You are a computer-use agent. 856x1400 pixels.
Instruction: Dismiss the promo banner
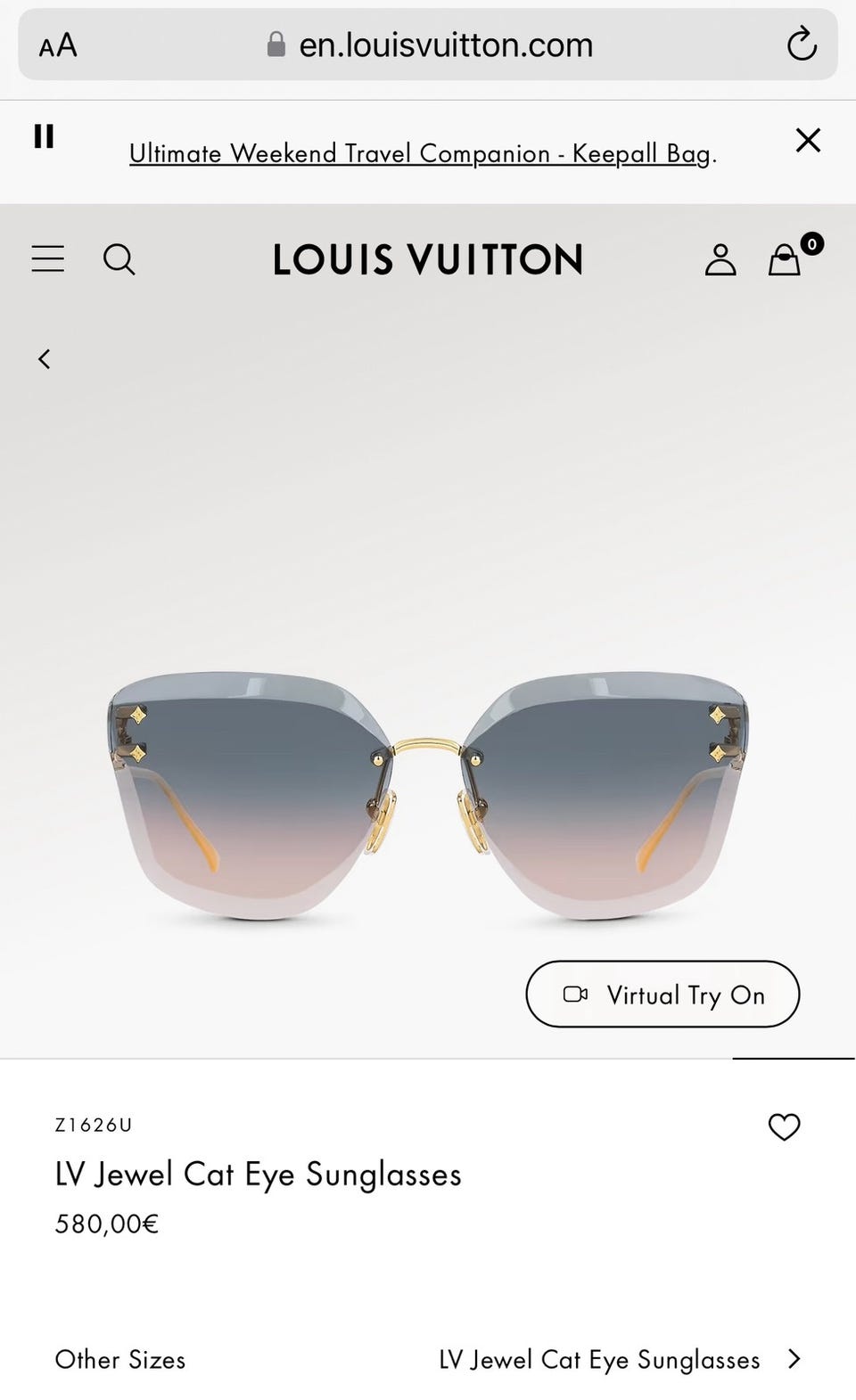point(808,140)
